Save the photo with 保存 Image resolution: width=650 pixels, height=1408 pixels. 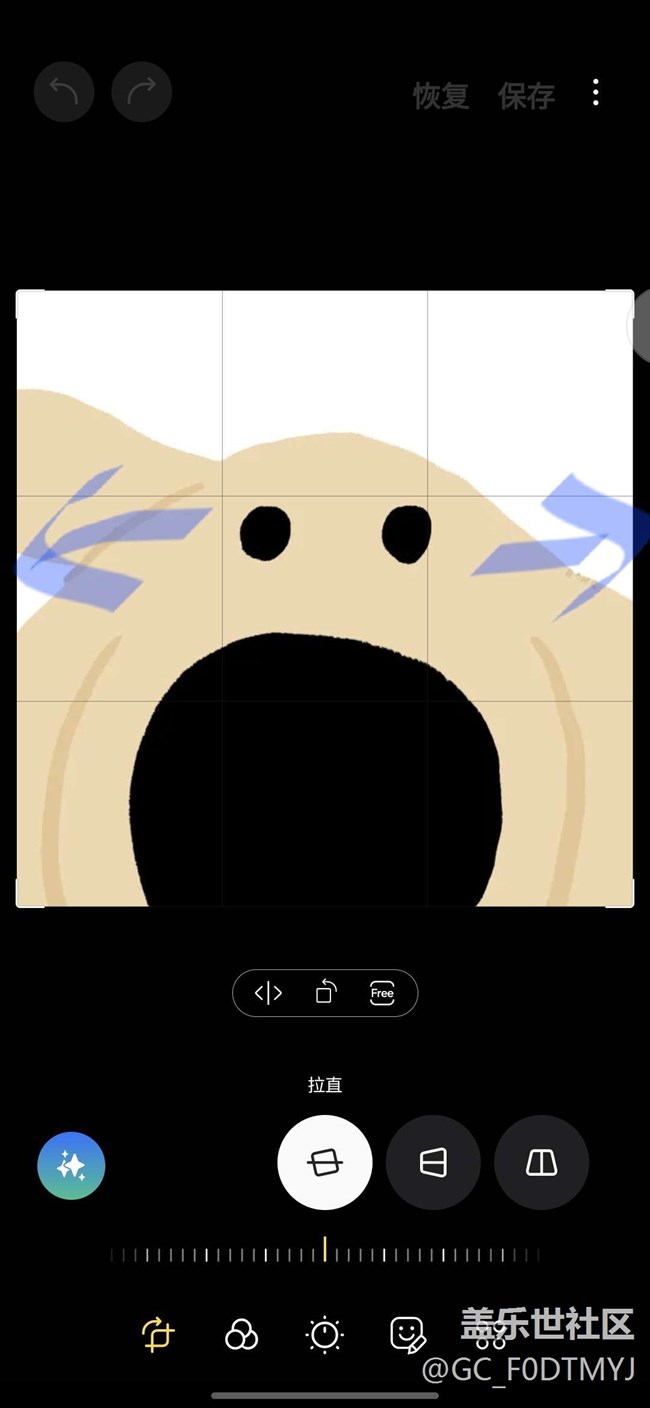[526, 96]
